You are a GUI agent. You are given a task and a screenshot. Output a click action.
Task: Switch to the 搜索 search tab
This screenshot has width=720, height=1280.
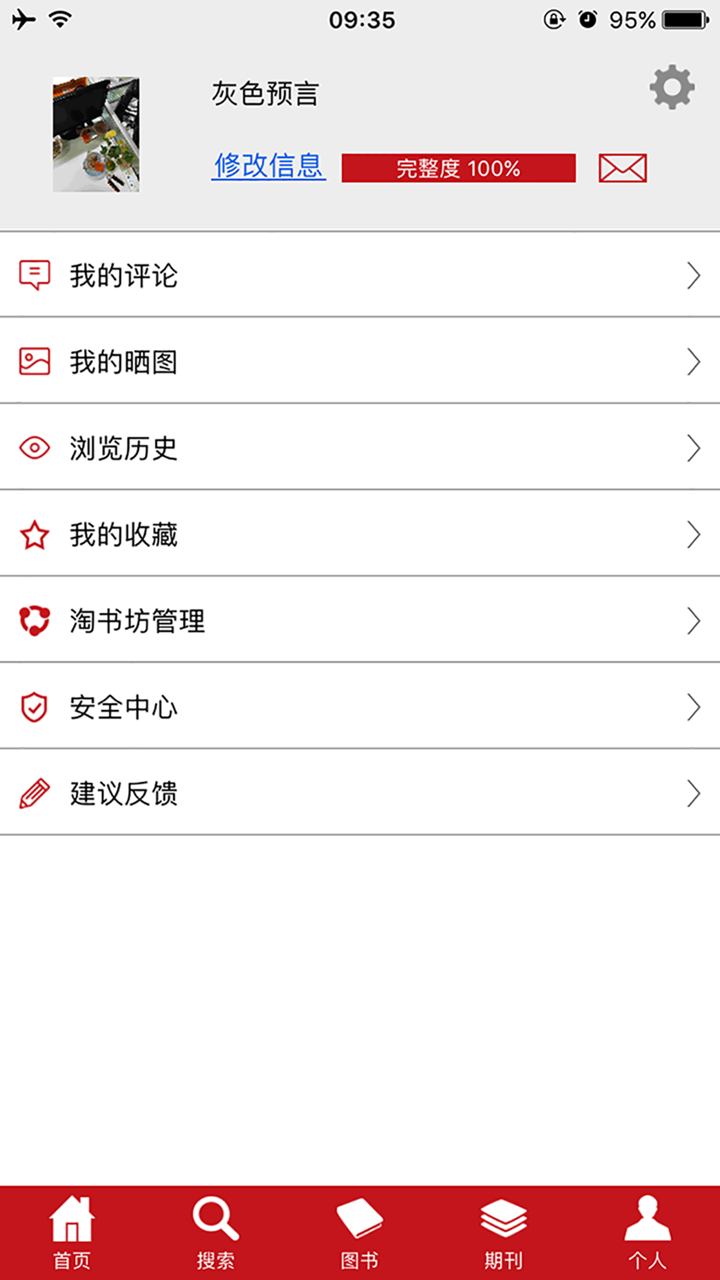click(216, 1232)
